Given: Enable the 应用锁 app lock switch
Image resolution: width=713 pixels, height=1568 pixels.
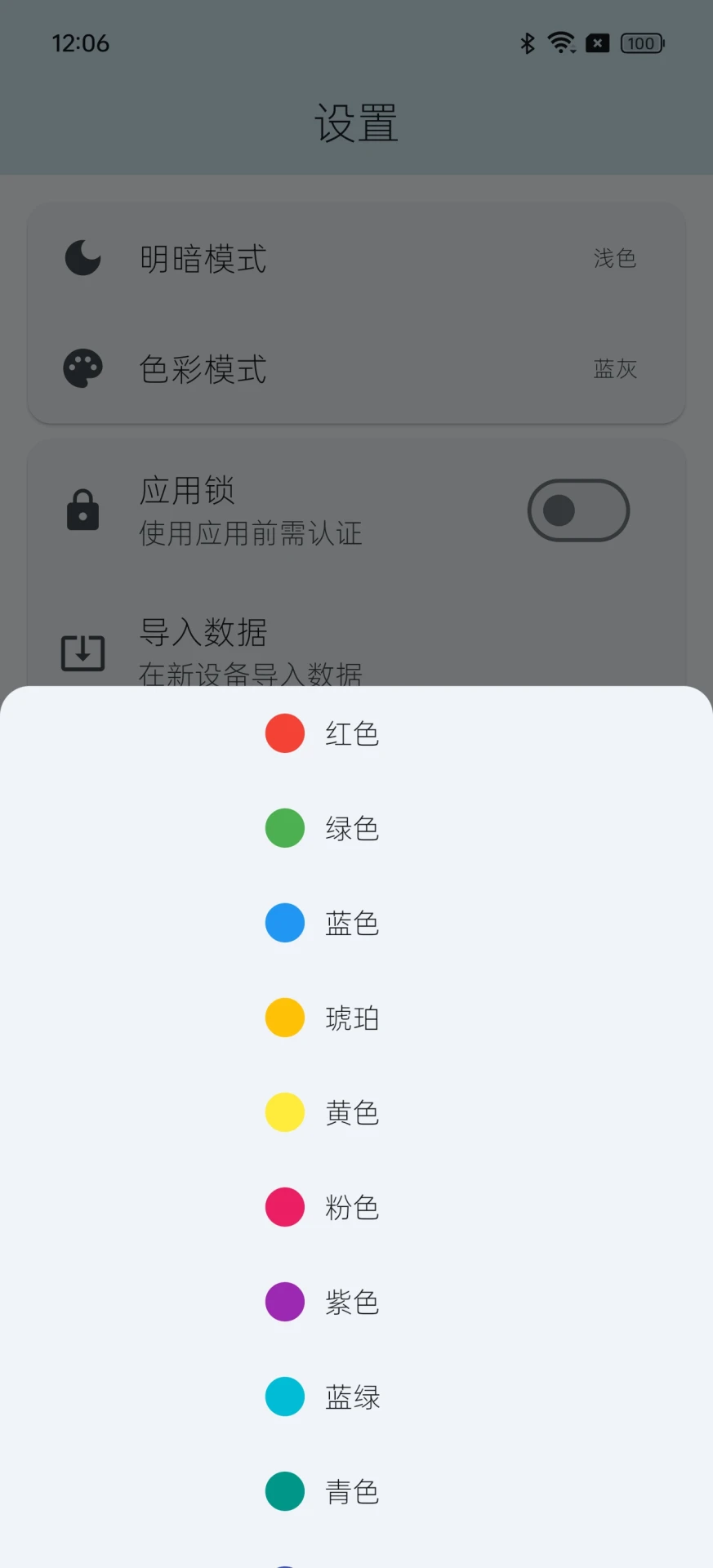Looking at the screenshot, I should tap(577, 510).
